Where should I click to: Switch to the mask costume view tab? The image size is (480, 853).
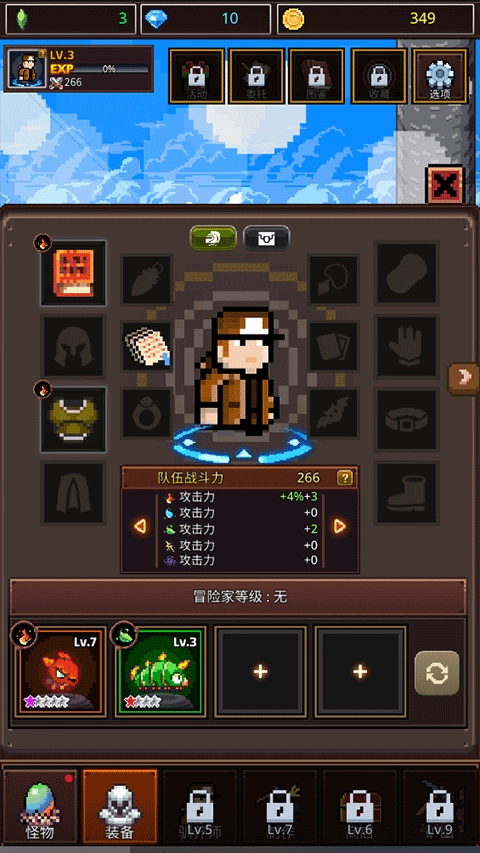click(x=267, y=238)
